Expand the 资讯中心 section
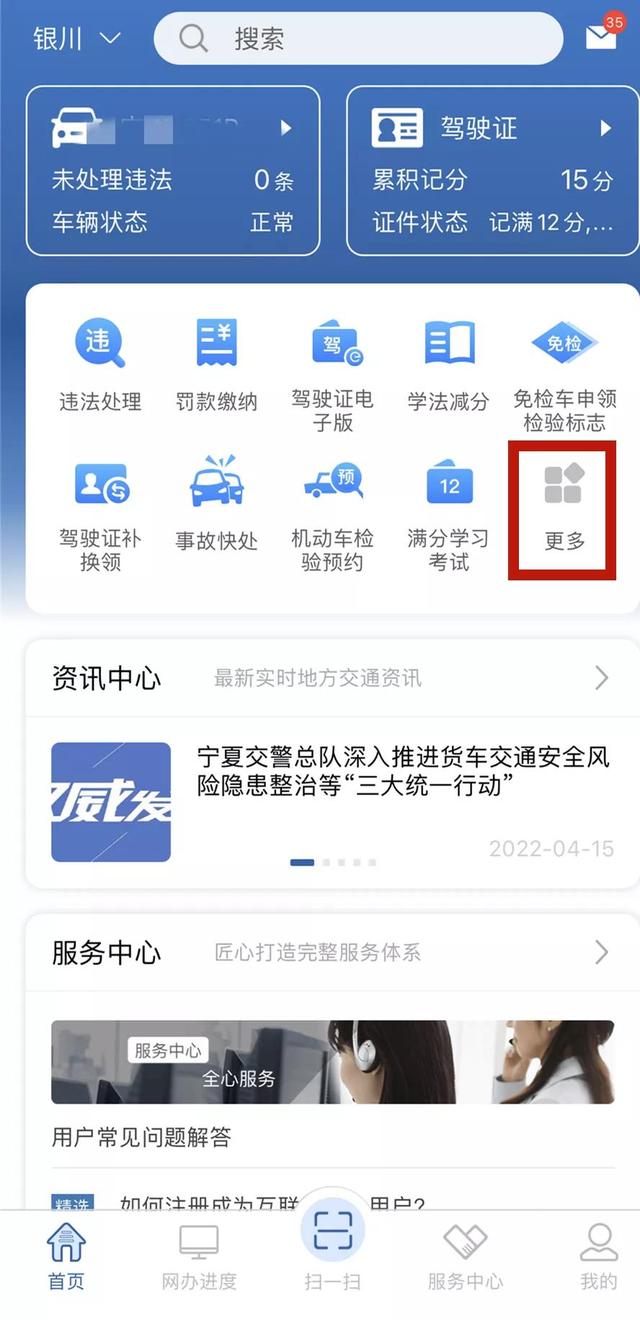This screenshot has width=640, height=1320. 601,678
